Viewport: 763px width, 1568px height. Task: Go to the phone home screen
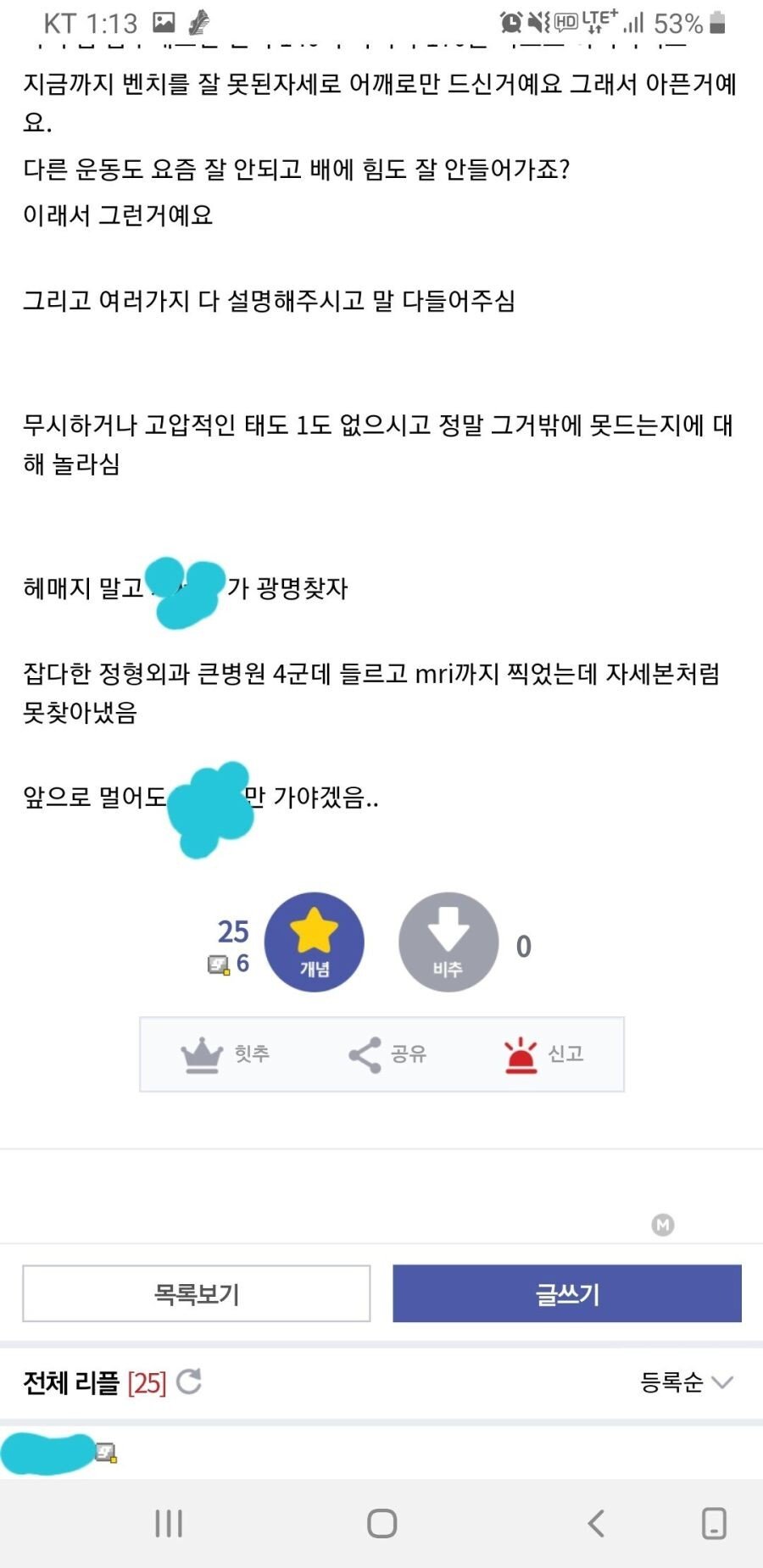click(x=381, y=1523)
